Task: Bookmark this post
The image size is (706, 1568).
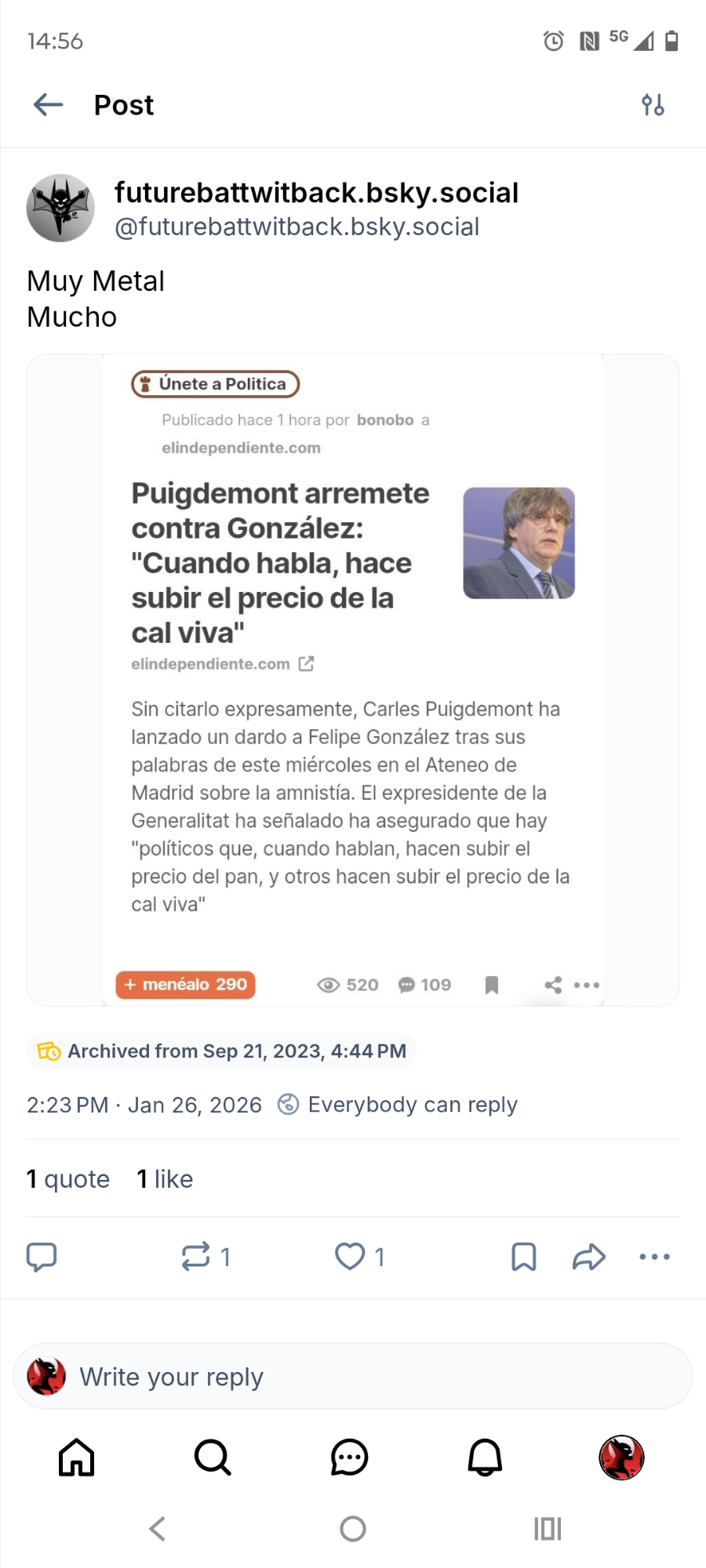Action: (x=523, y=1257)
